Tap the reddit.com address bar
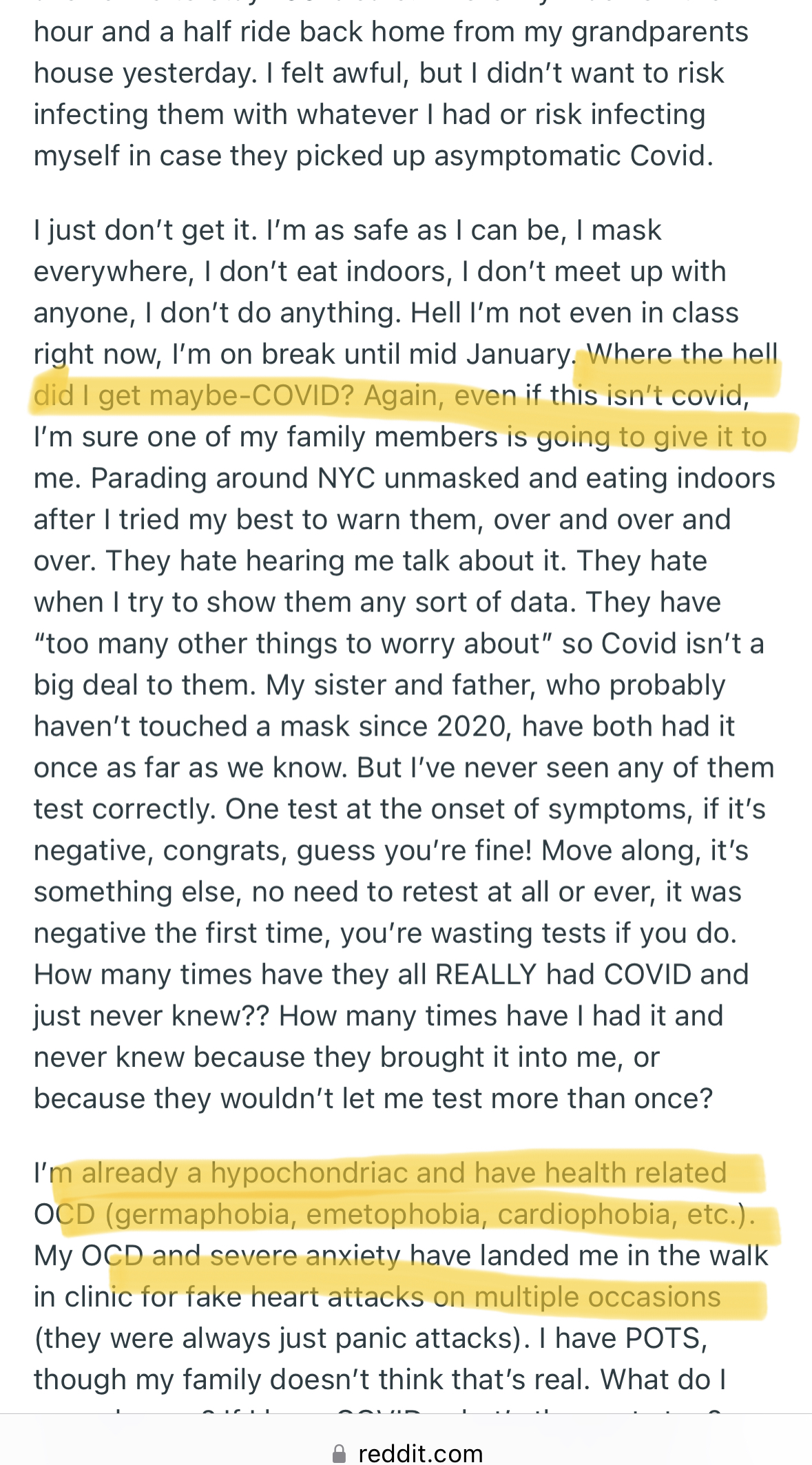812x1465 pixels. tap(406, 1452)
